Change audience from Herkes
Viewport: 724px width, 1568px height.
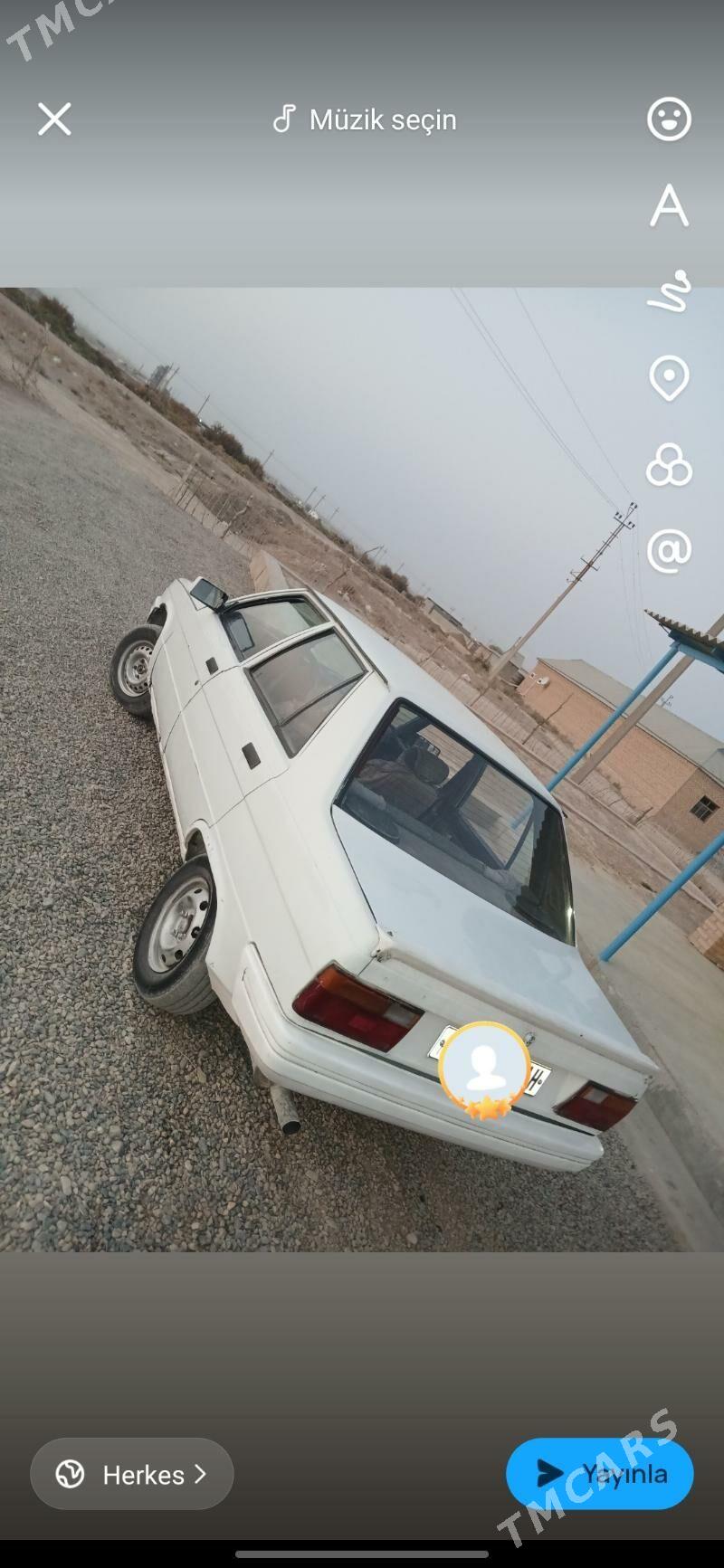click(132, 1474)
